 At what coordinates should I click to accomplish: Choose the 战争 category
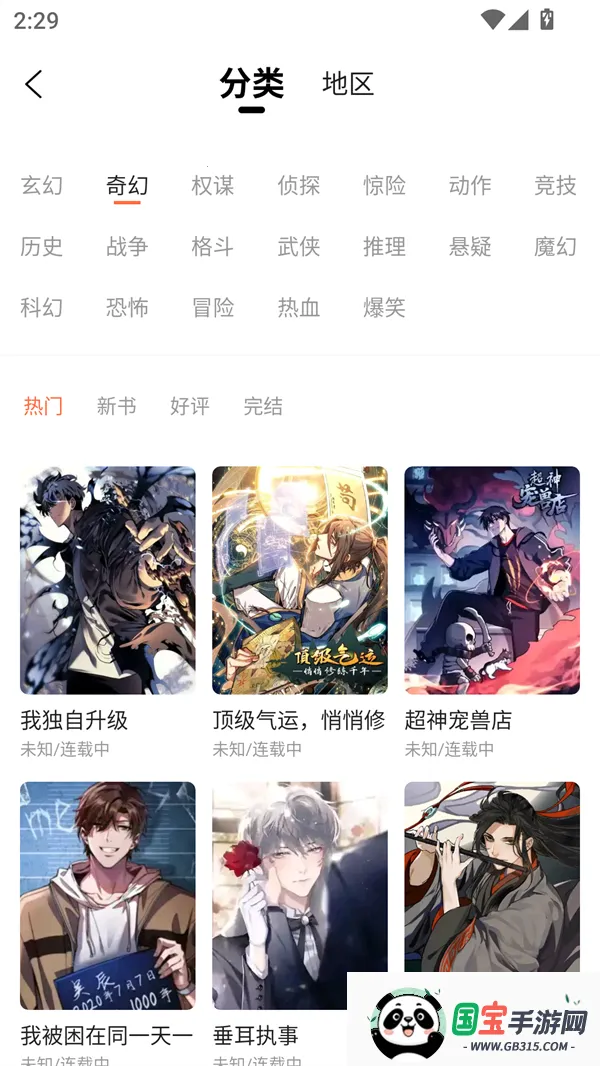(x=127, y=246)
